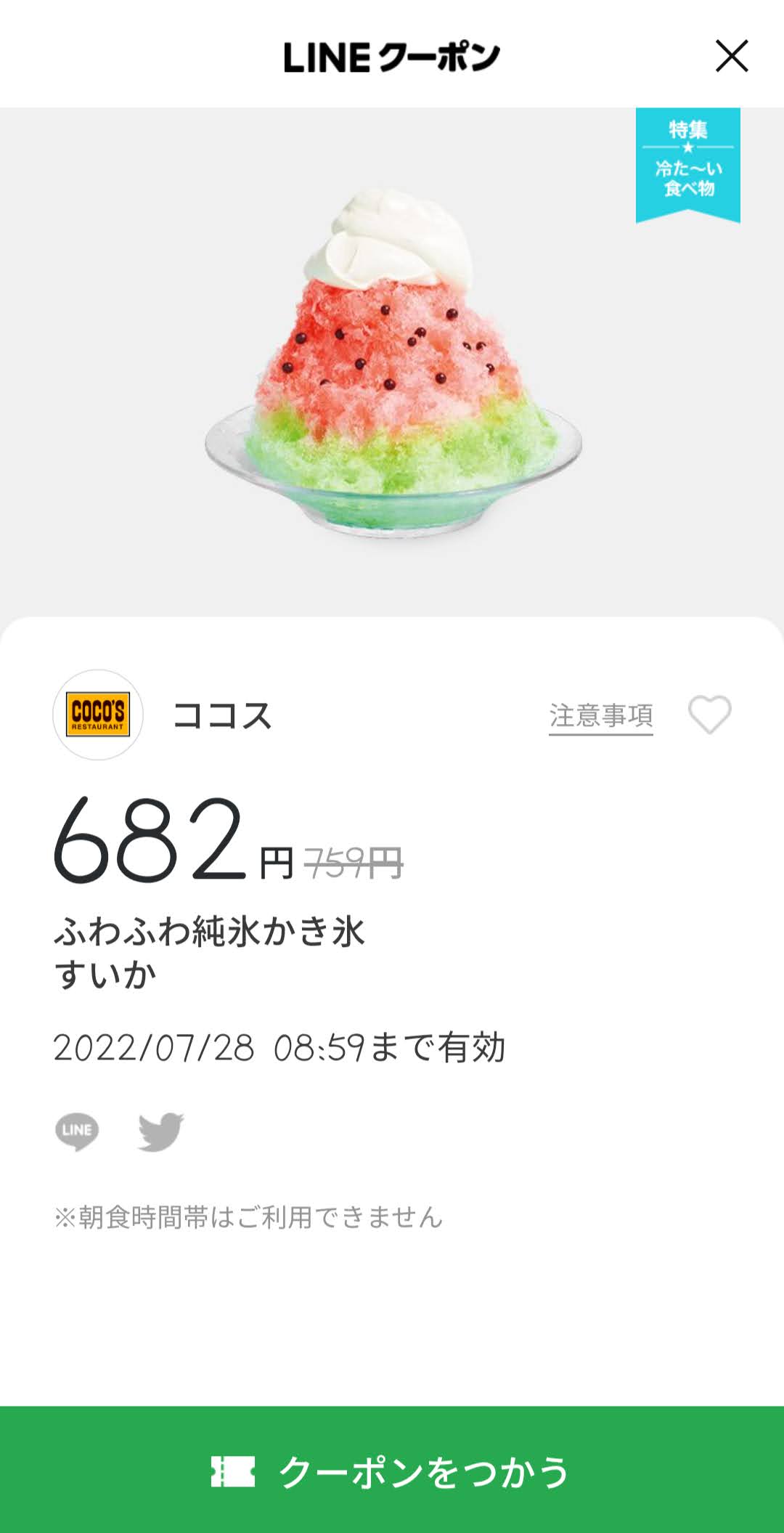784x1533 pixels.
Task: Open the 注意事項 notes link
Action: (x=601, y=716)
